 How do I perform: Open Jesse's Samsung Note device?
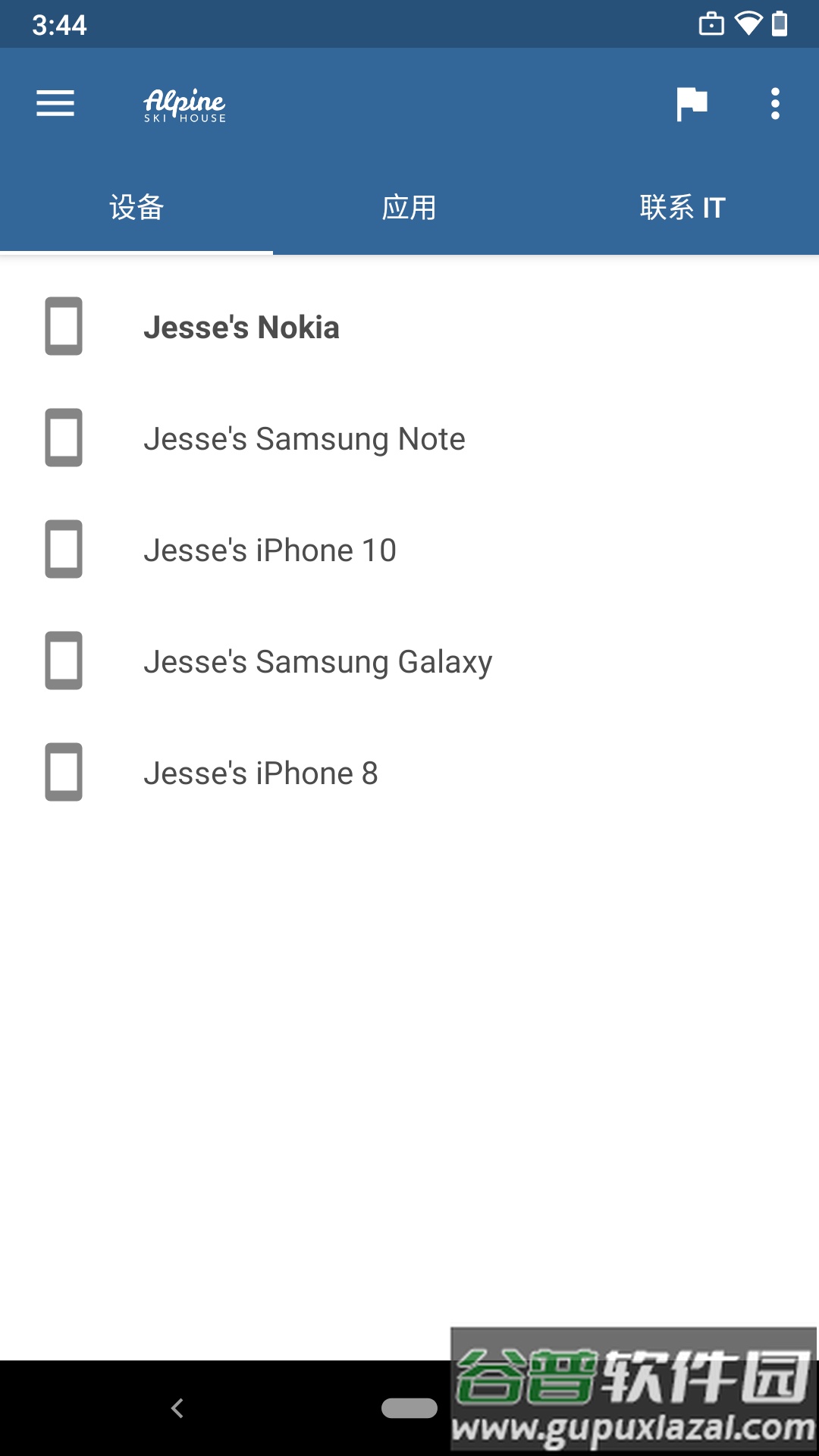(x=304, y=439)
